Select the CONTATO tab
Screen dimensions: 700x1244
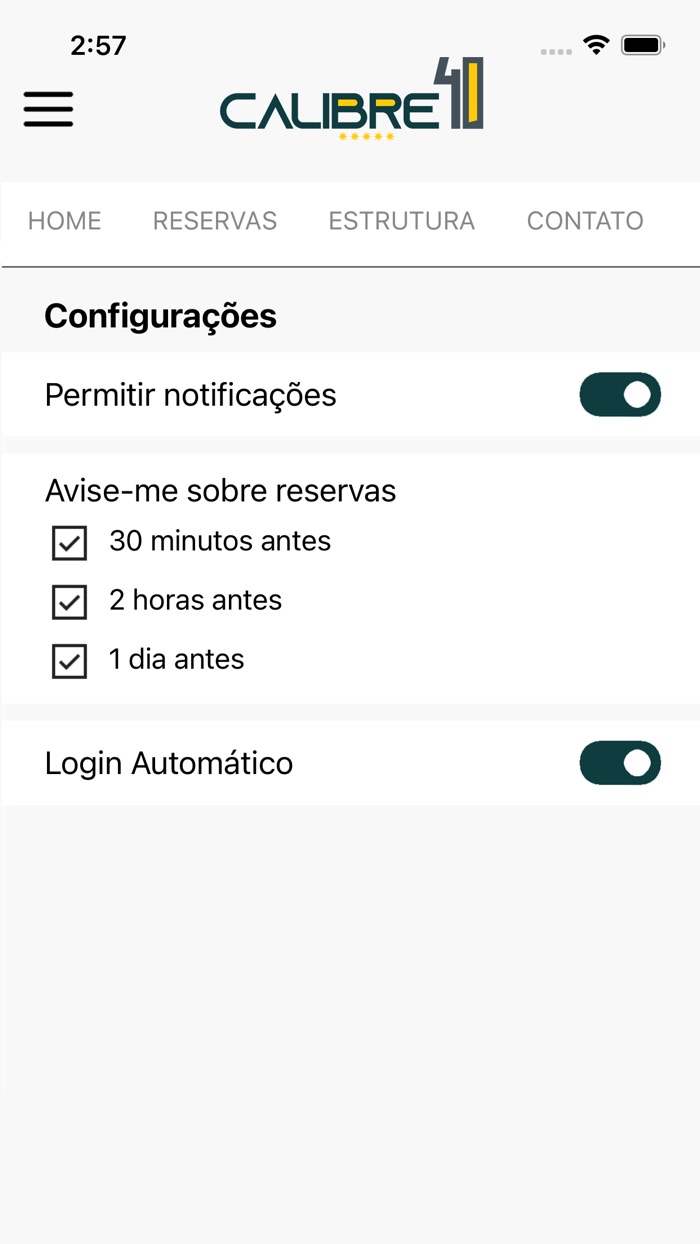tap(585, 221)
